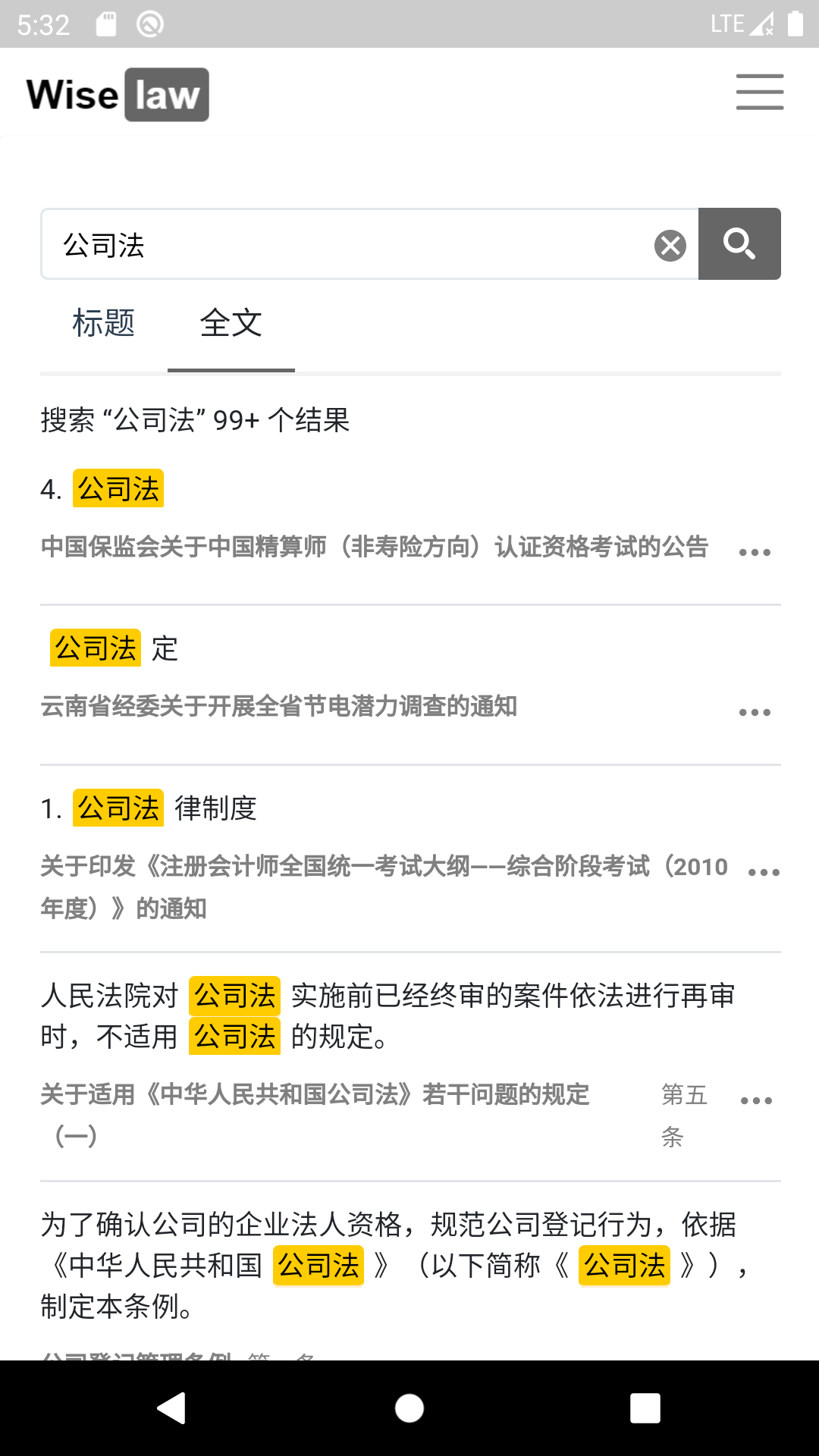This screenshot has width=819, height=1456.
Task: Focus the search field containing 公司法
Action: pyautogui.click(x=341, y=244)
